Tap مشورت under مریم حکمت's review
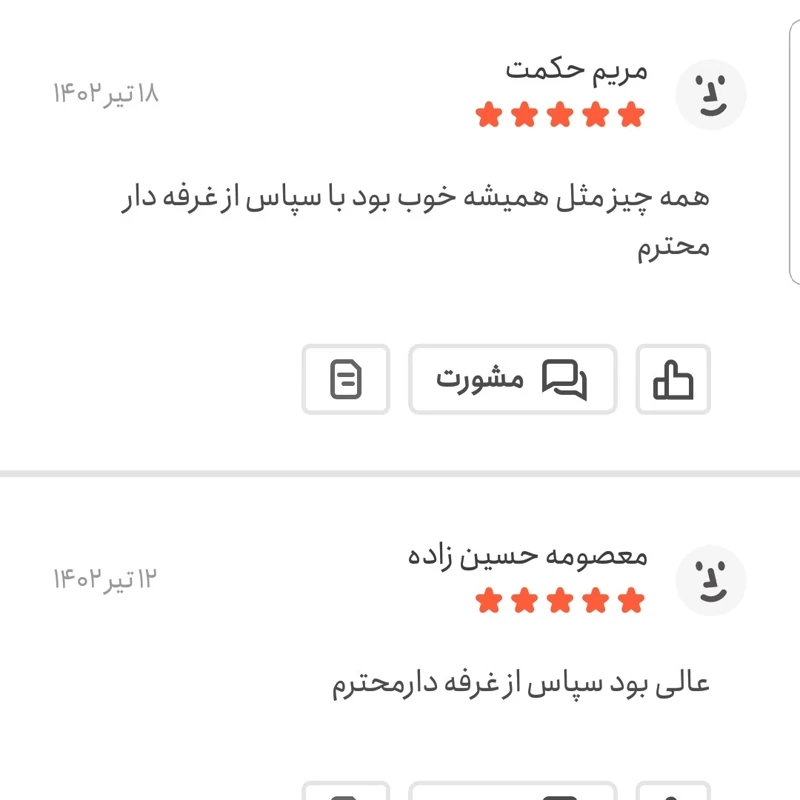 (512, 379)
